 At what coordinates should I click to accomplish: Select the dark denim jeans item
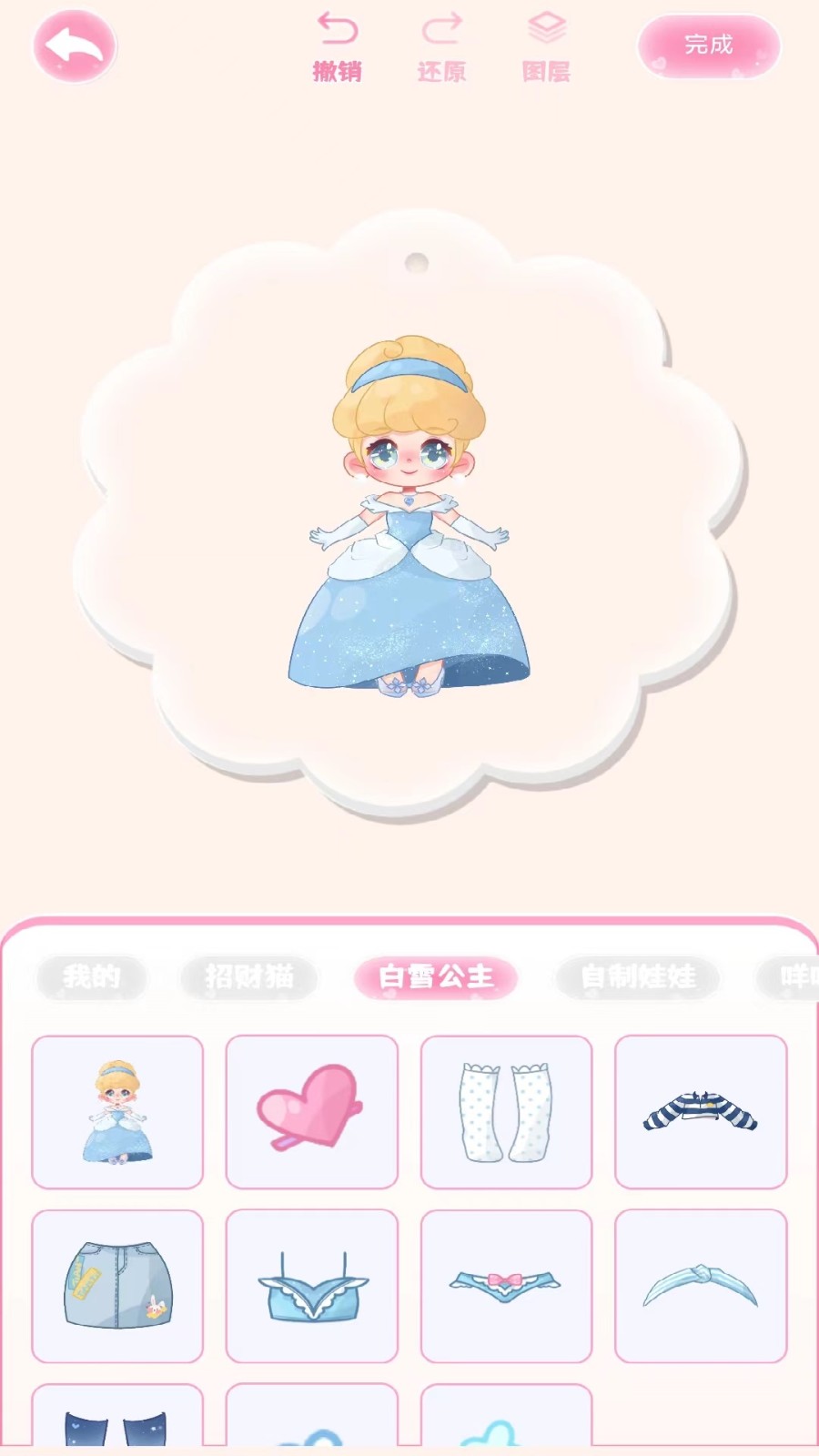tap(116, 1429)
